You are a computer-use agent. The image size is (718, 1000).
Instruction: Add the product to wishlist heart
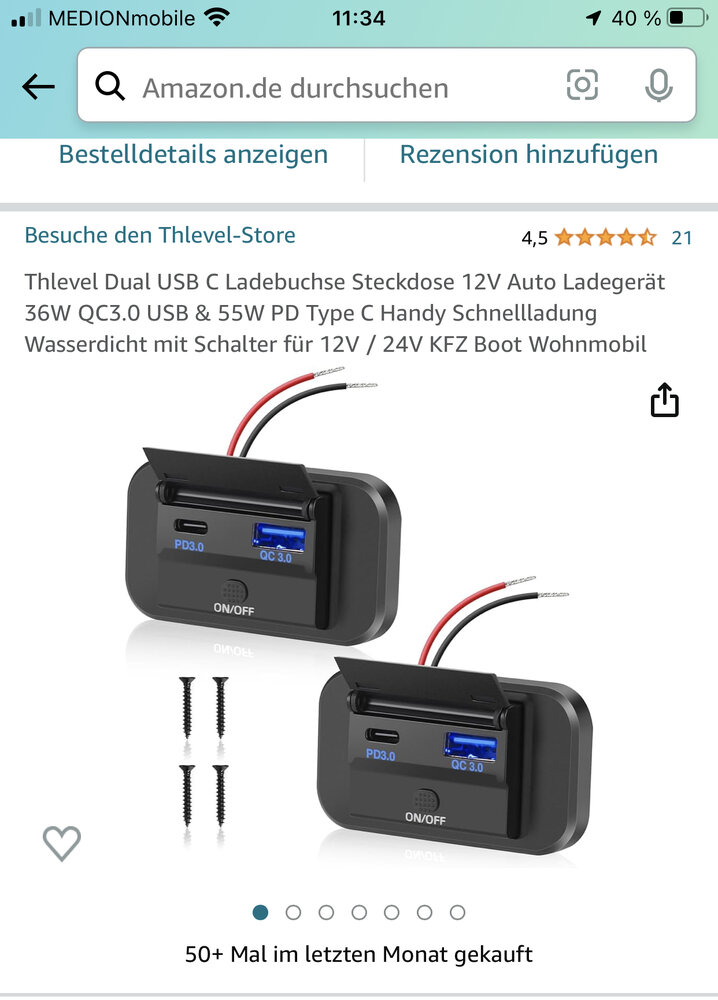click(62, 843)
